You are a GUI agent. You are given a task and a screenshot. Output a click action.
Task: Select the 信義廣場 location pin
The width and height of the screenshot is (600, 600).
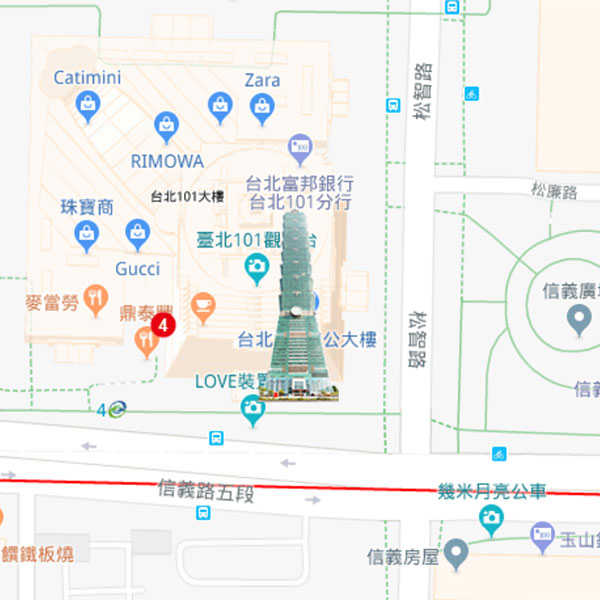(x=578, y=320)
